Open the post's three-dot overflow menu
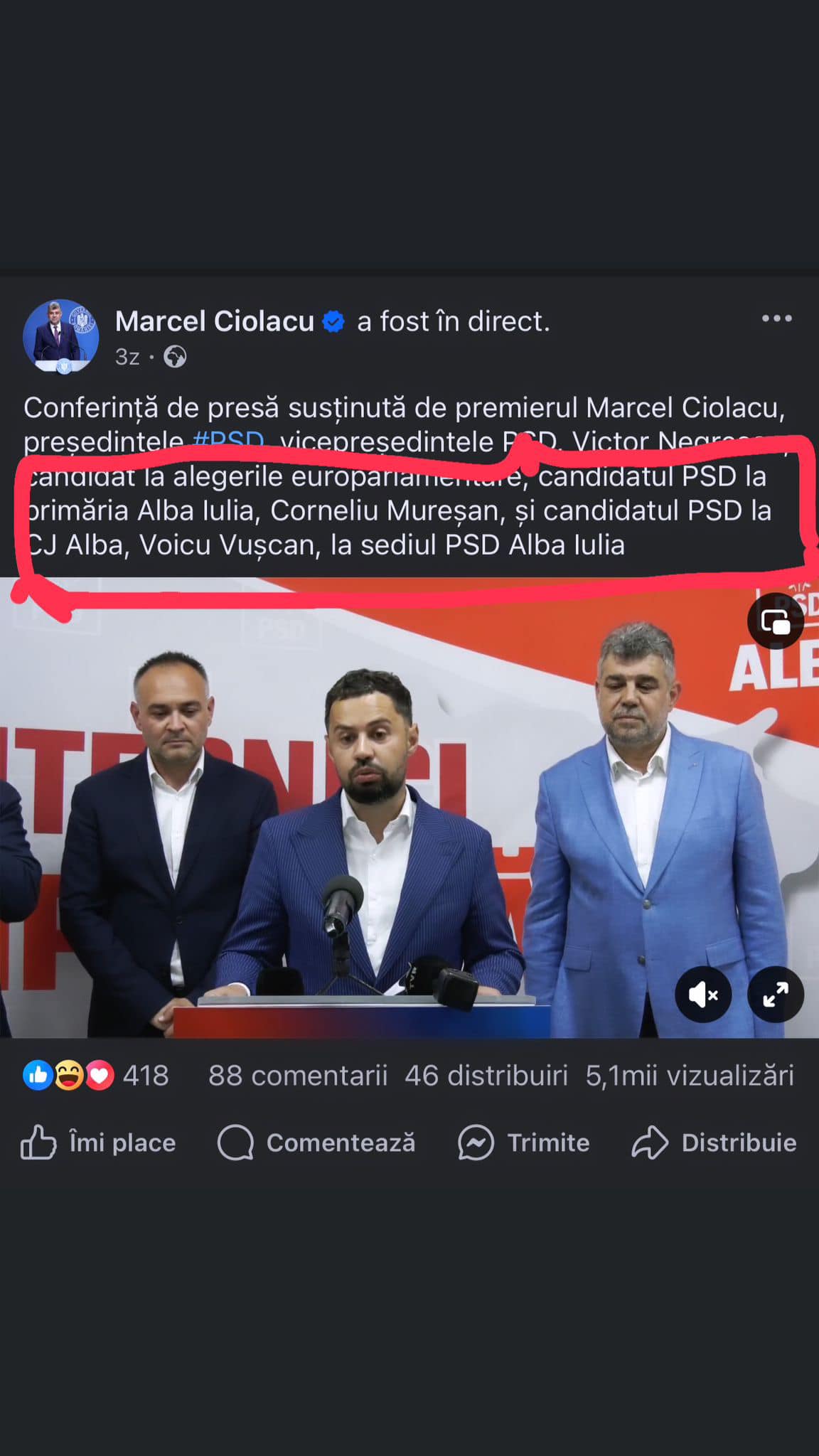Image resolution: width=819 pixels, height=1456 pixels. pos(776,318)
